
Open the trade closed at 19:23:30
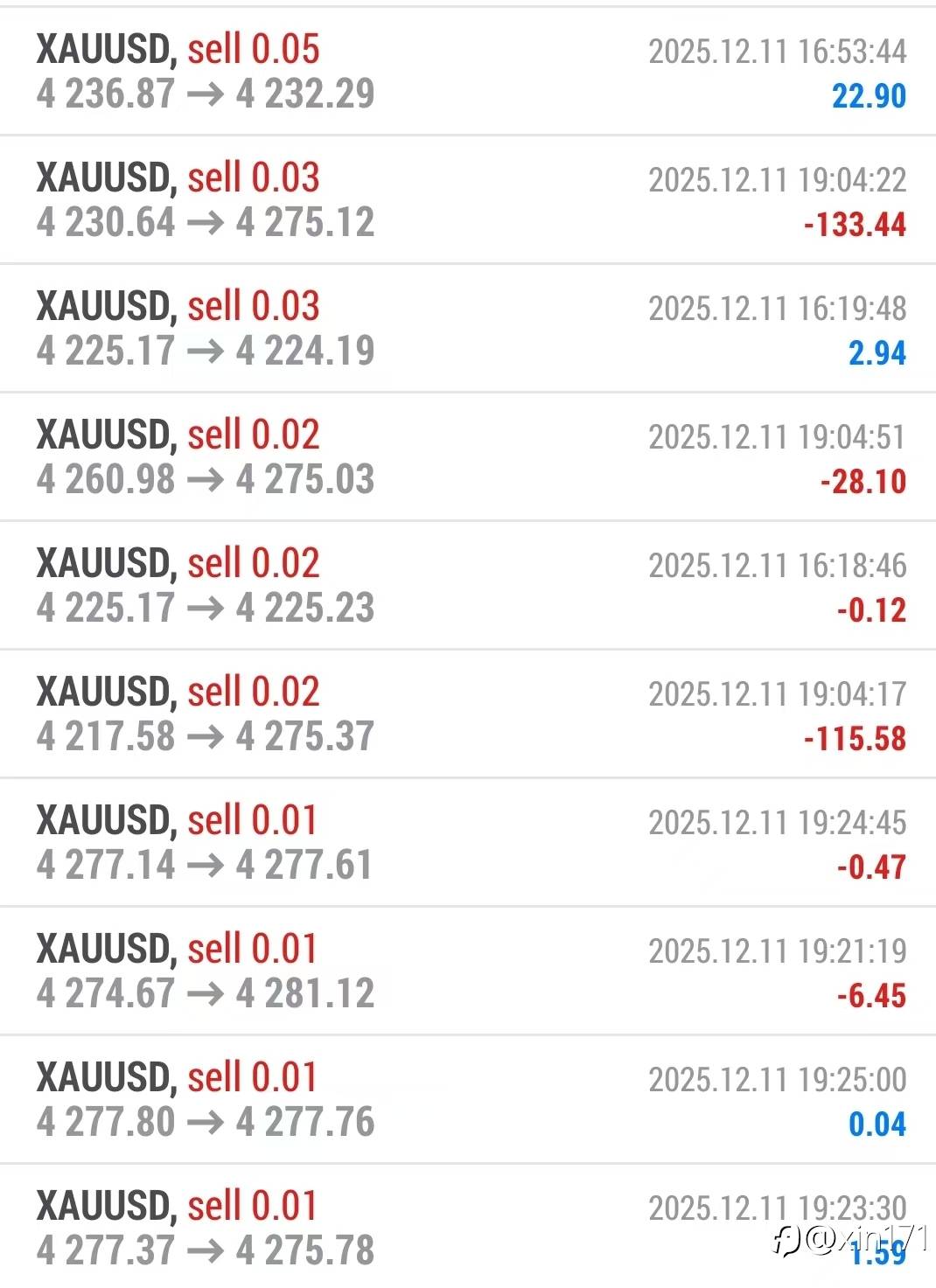point(468,1227)
